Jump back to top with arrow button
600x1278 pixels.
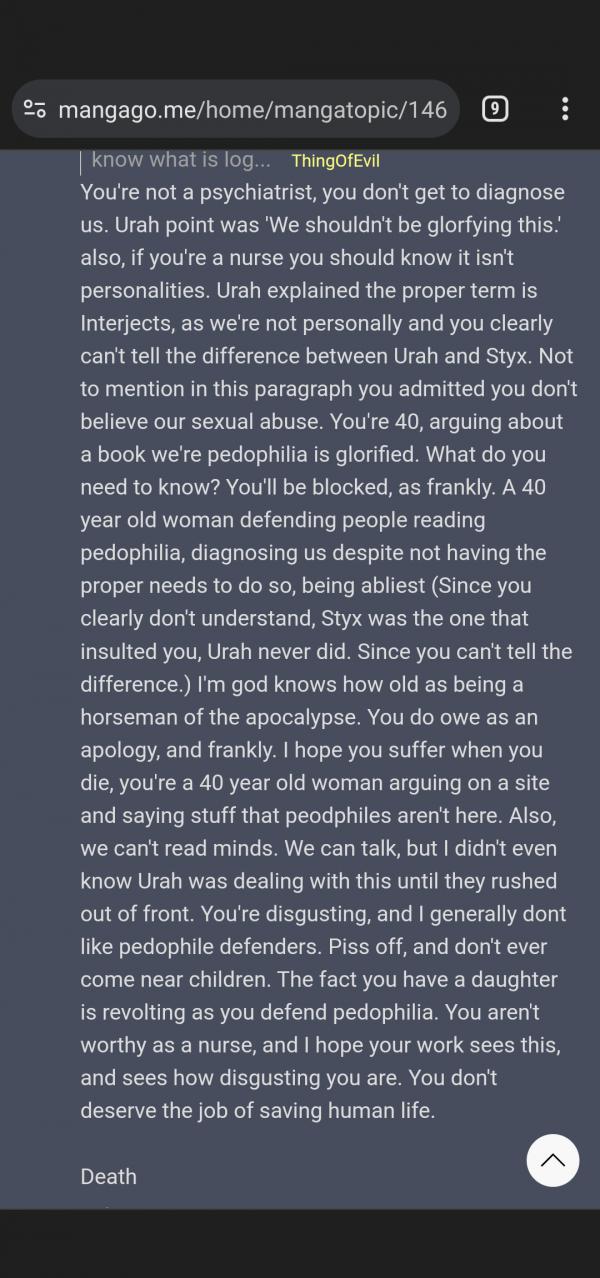click(553, 1160)
